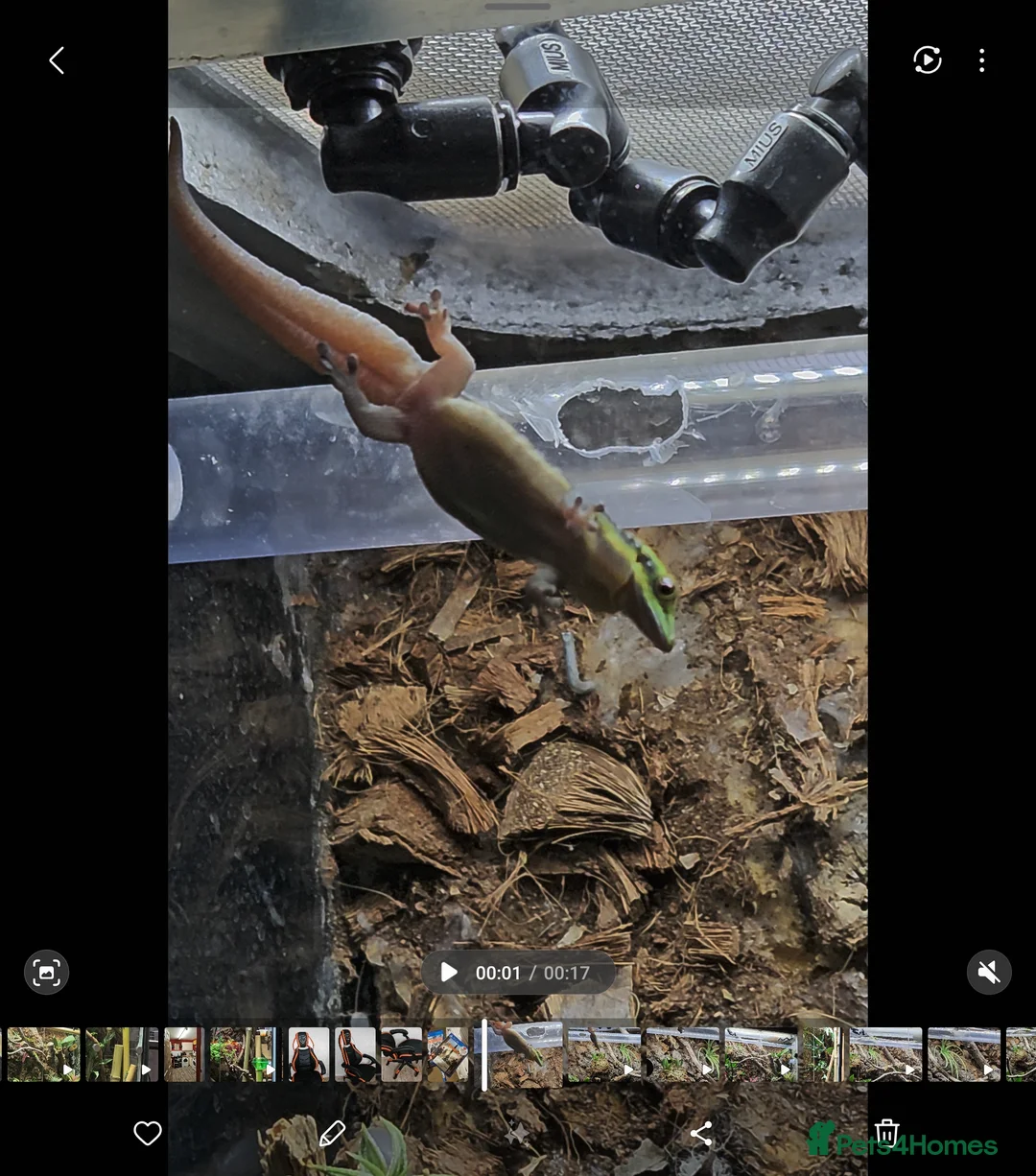The height and width of the screenshot is (1176, 1036).
Task: Mark this video as favorite
Action: 148,1134
